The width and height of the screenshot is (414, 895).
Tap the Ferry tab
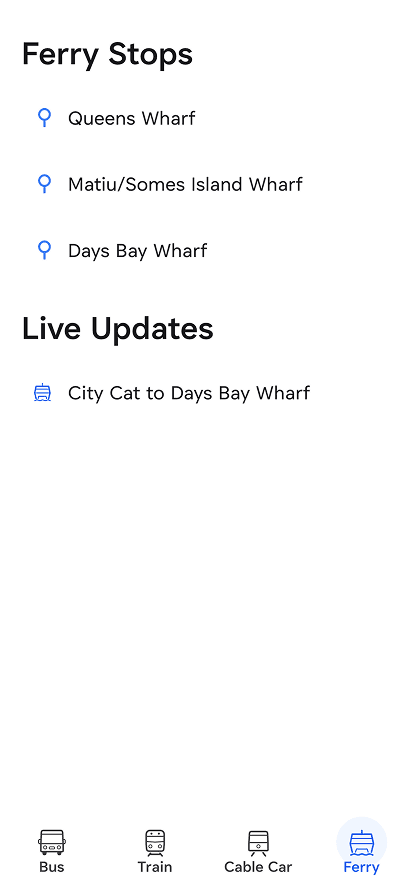click(x=361, y=850)
